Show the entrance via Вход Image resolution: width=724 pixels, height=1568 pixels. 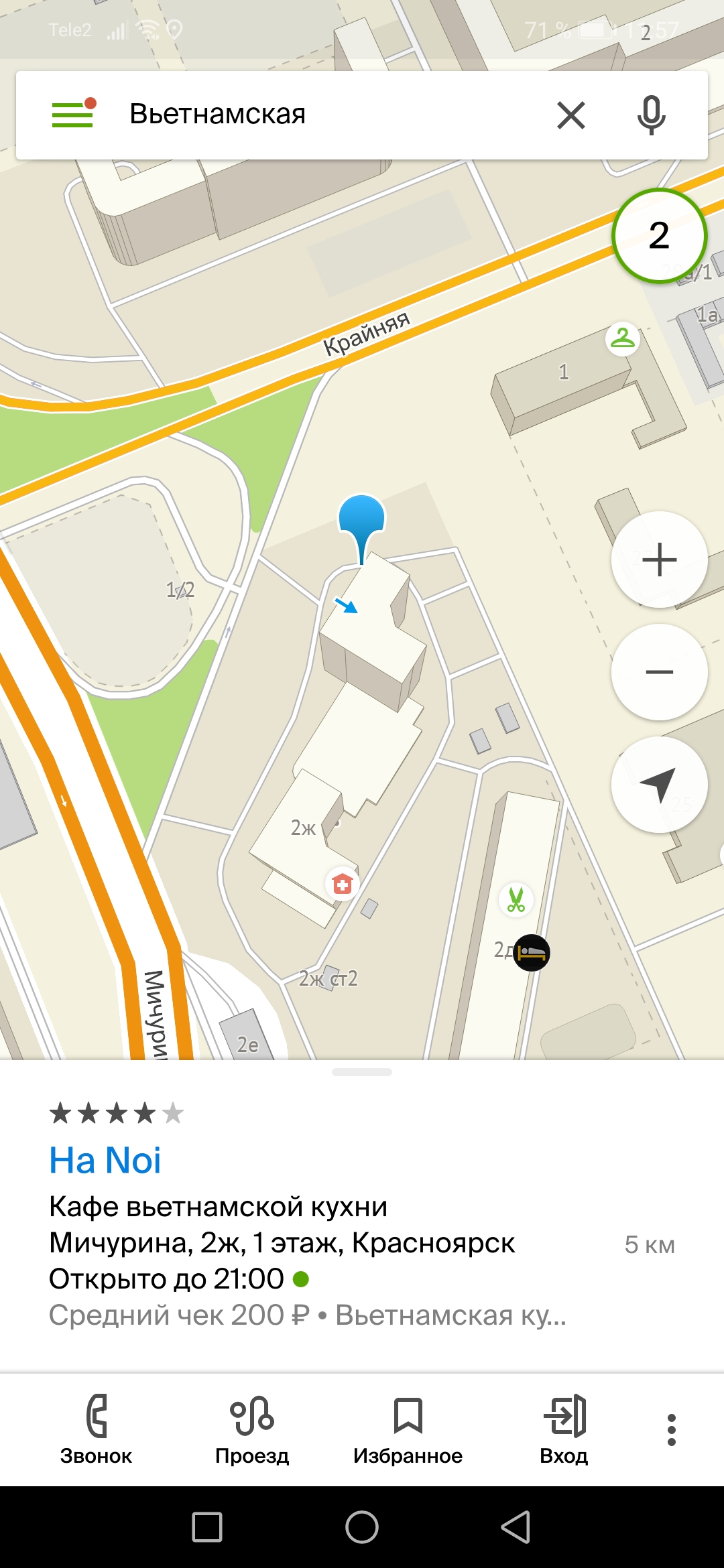coord(564,1429)
